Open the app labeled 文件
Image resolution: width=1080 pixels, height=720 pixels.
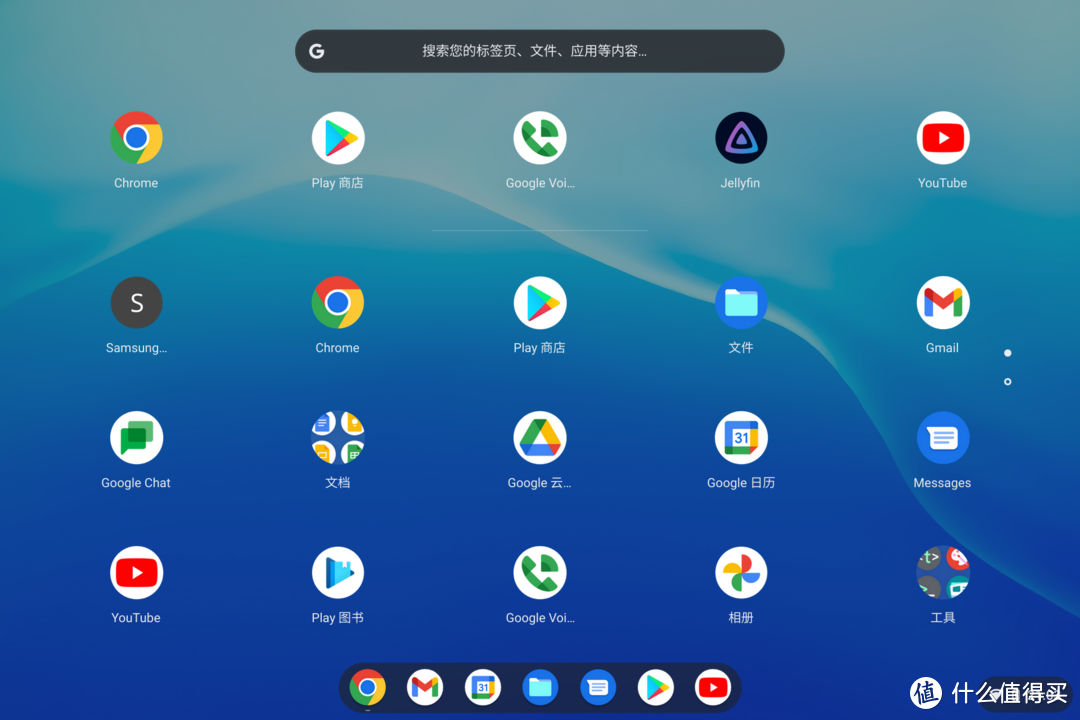point(741,303)
